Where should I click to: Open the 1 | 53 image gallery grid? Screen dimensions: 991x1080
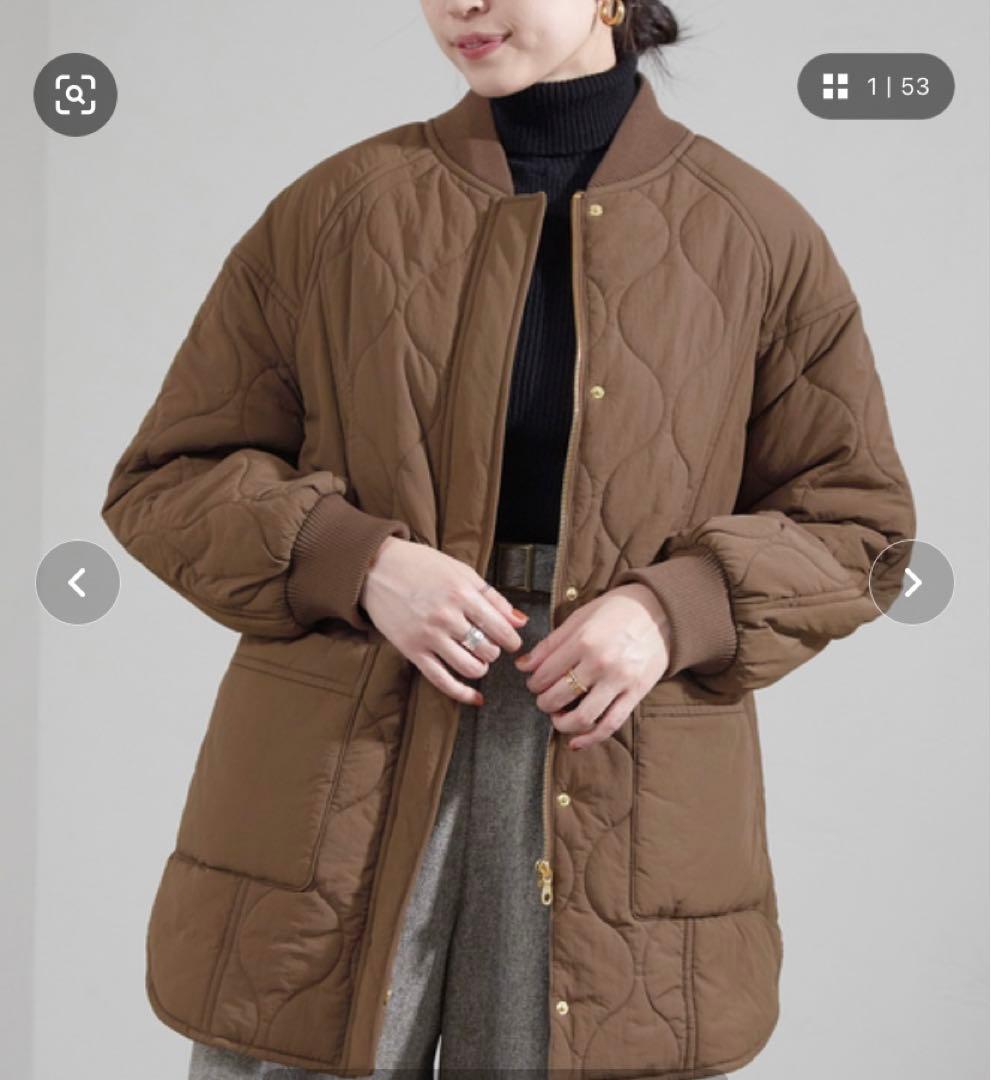pos(875,87)
